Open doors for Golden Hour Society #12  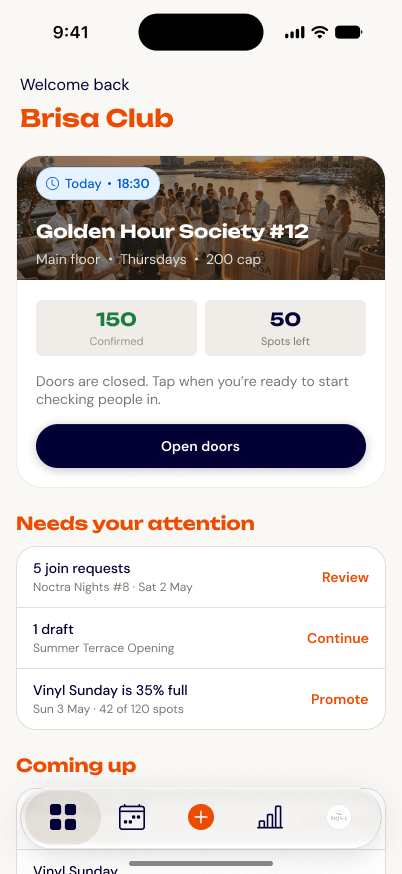pos(201,446)
